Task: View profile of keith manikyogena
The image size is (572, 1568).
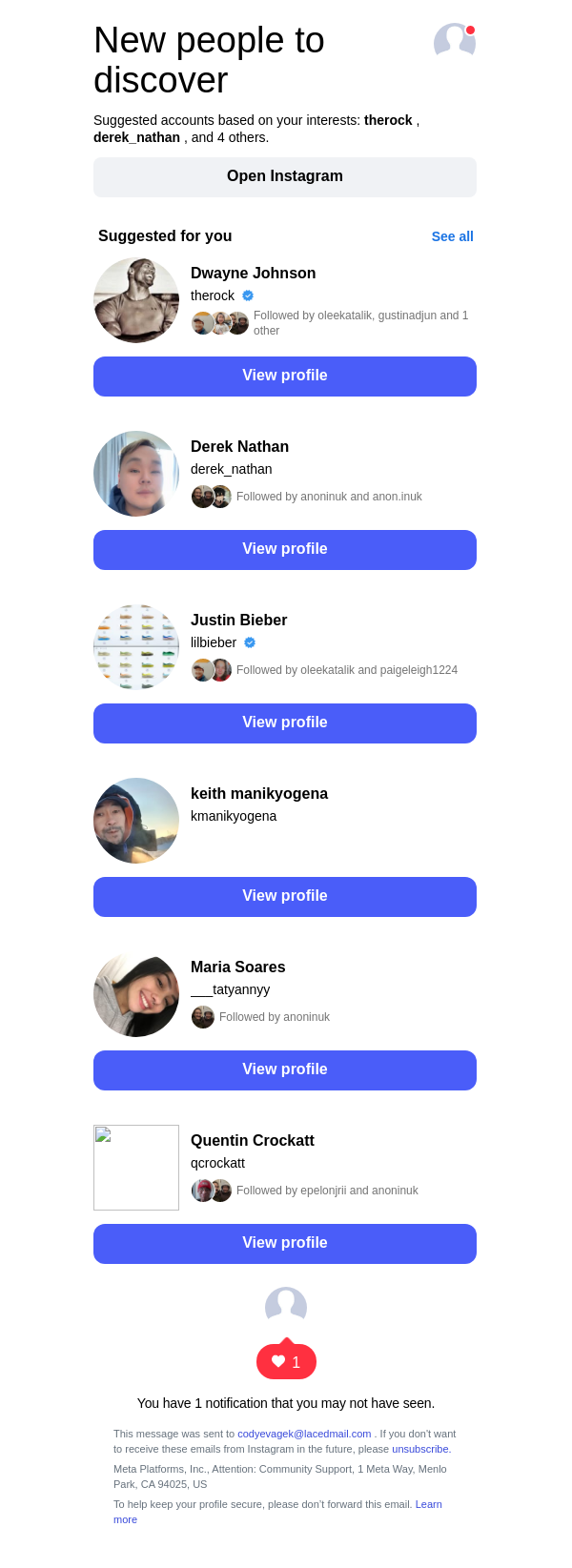Action: click(x=284, y=897)
